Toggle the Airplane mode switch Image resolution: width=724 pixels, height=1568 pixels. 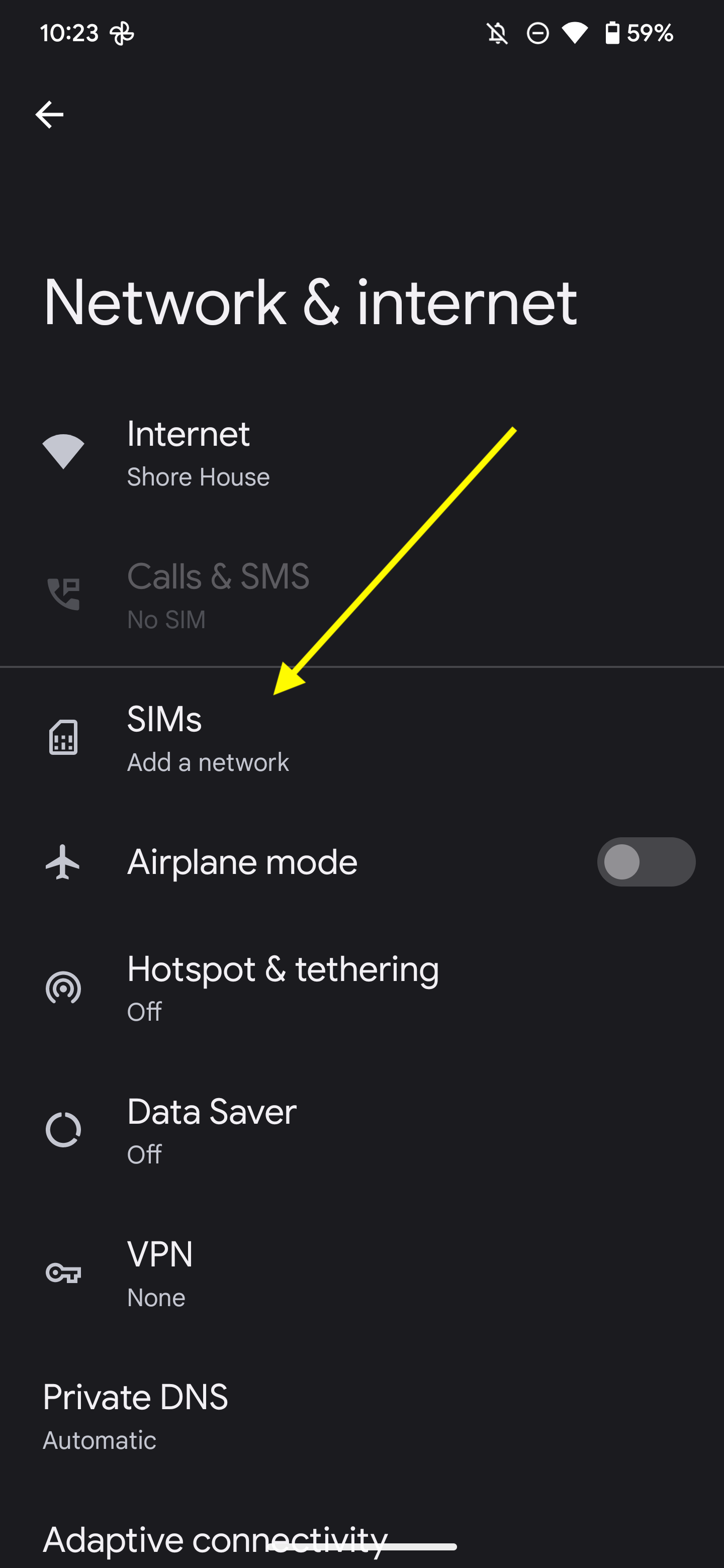click(646, 862)
